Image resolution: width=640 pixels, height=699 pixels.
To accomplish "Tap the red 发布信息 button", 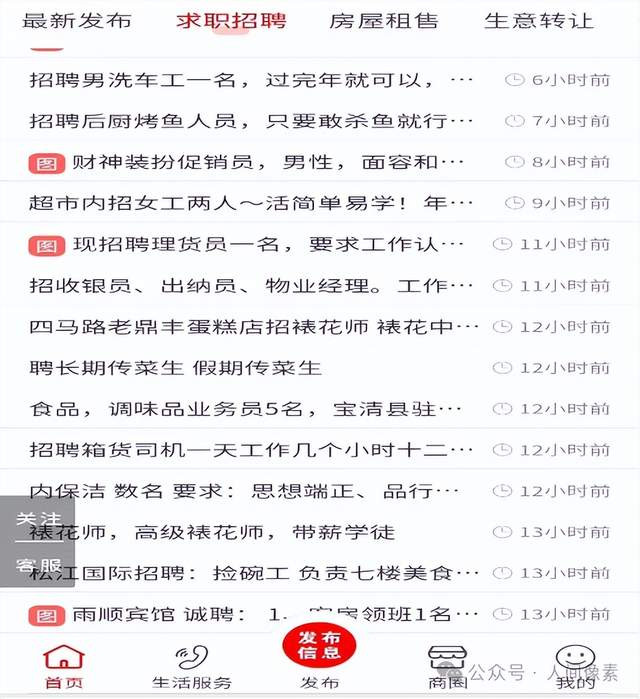I will point(319,648).
